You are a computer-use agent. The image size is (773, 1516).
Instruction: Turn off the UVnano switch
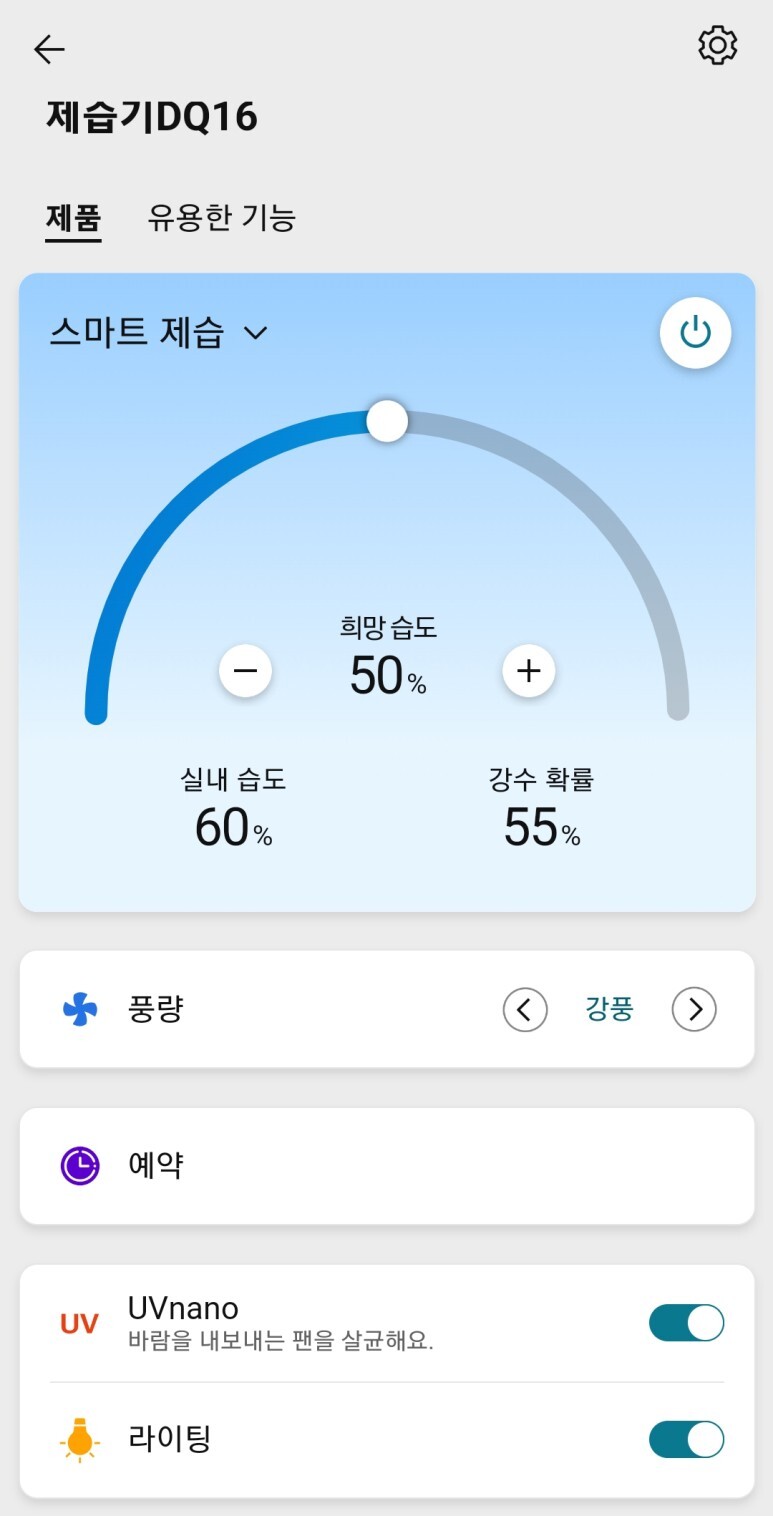686,1322
